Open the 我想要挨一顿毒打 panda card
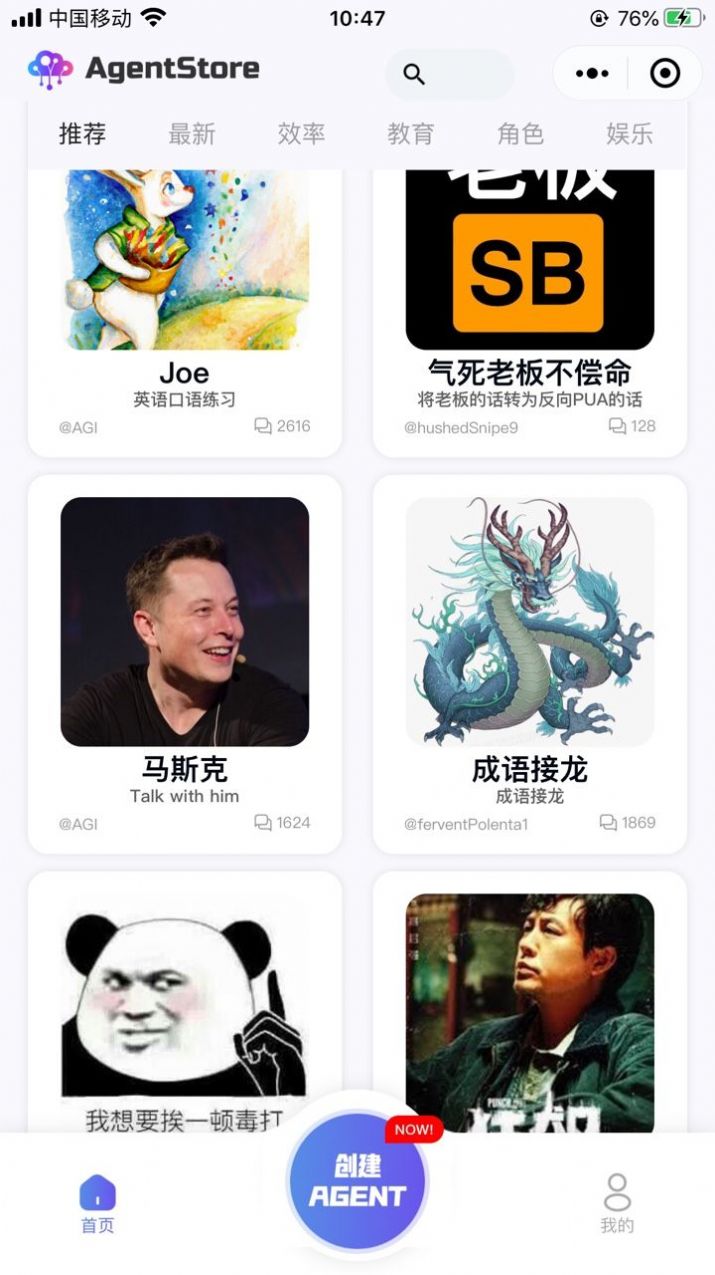Viewport: 715px width, 1275px height. click(185, 1000)
